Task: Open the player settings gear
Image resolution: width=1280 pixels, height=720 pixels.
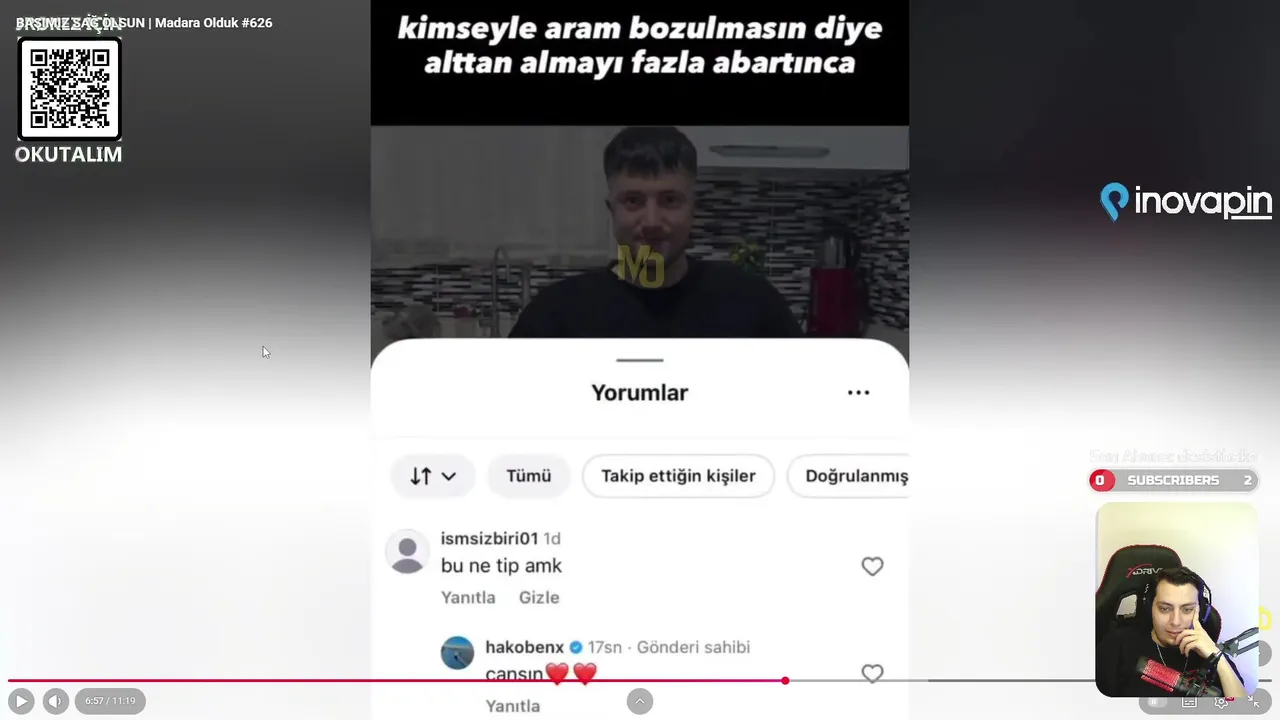Action: [x=1221, y=702]
